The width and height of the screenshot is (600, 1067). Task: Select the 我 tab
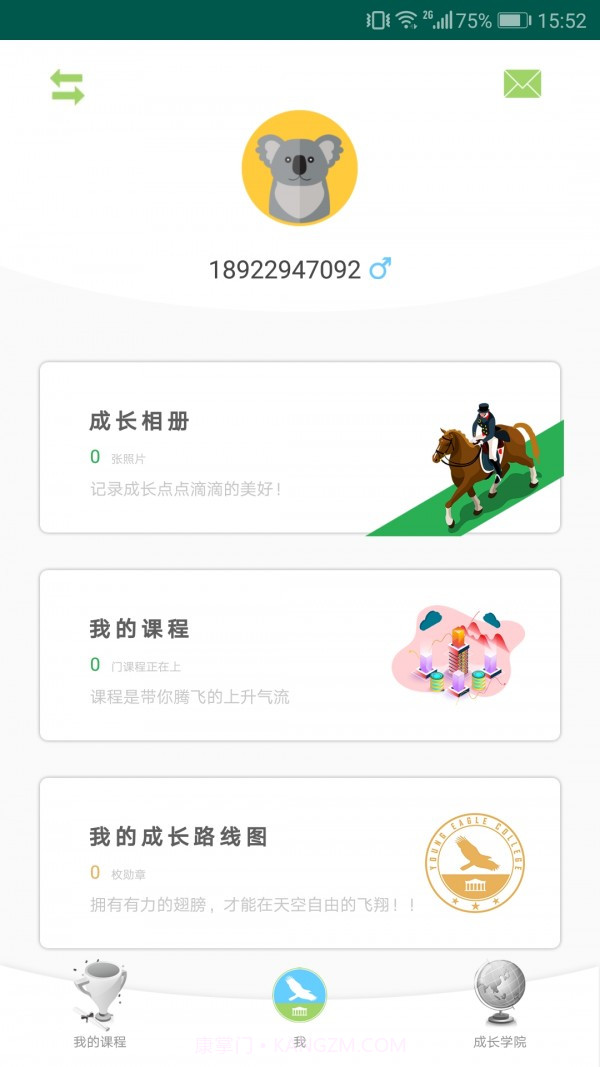point(300,1003)
